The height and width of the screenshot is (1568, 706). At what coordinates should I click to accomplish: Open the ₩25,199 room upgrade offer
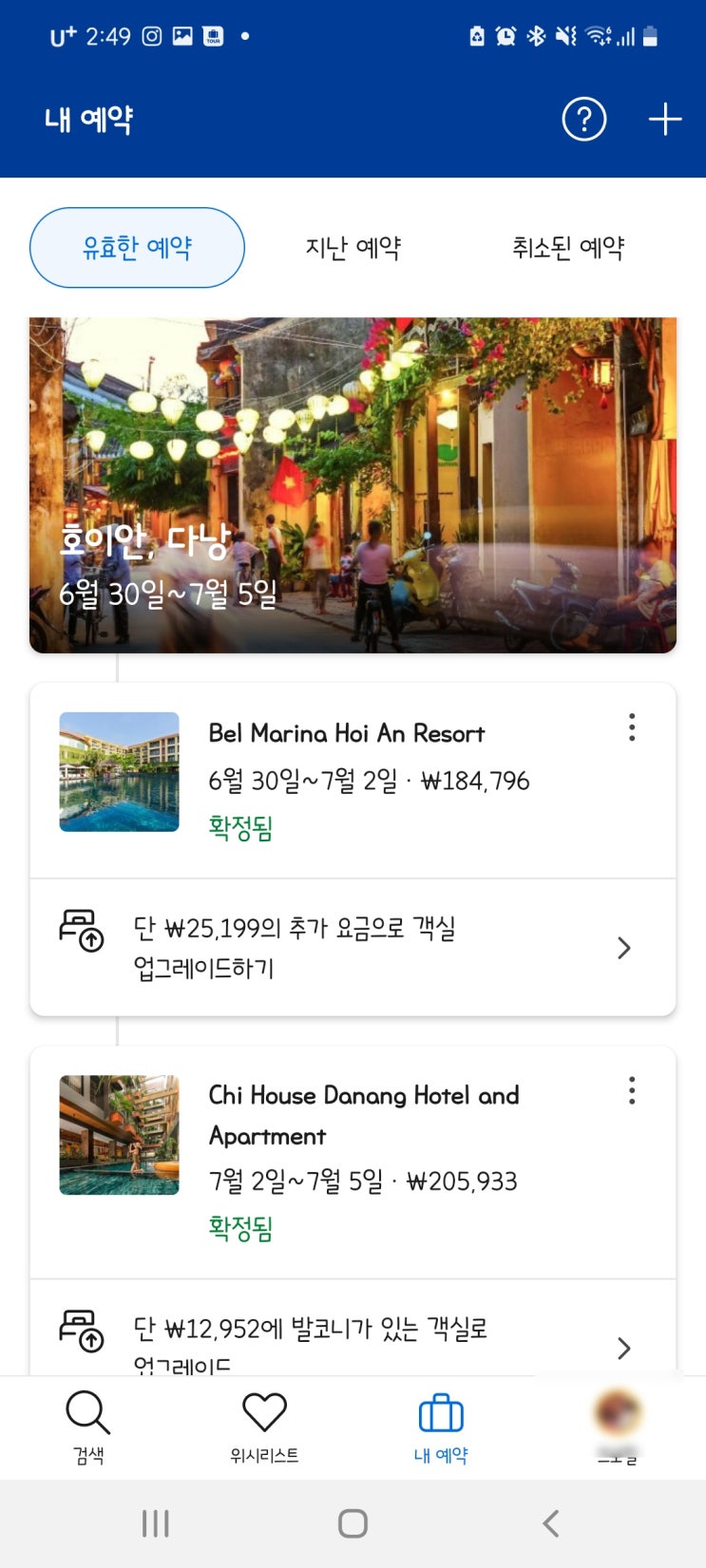(353, 947)
